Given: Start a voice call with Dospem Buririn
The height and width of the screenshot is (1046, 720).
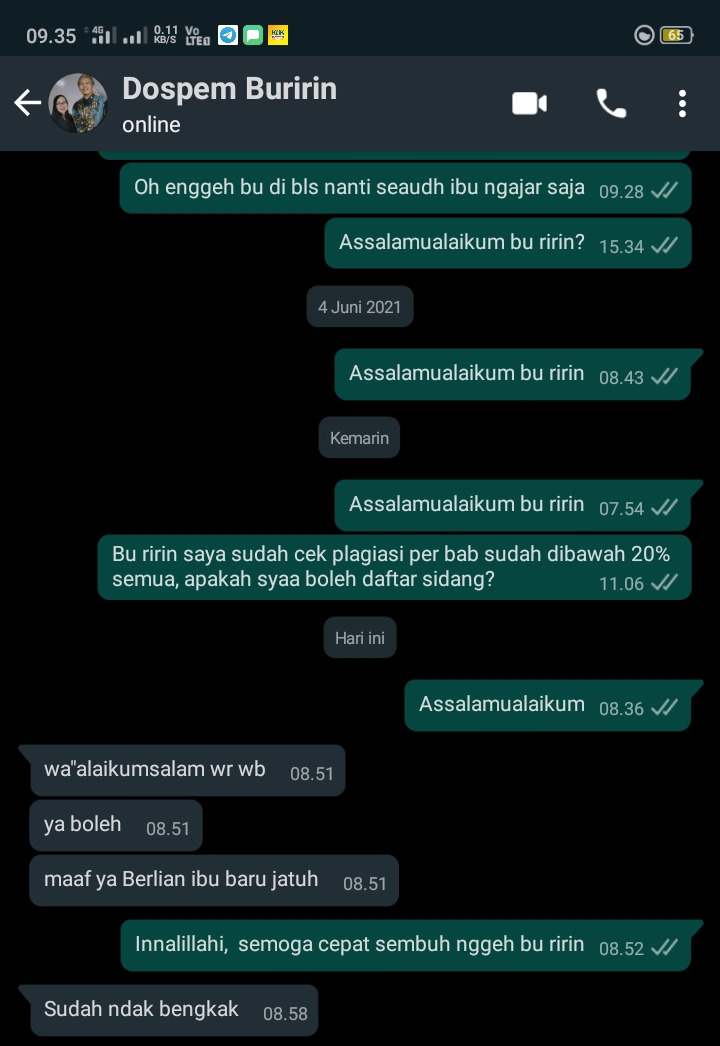Looking at the screenshot, I should (x=611, y=103).
